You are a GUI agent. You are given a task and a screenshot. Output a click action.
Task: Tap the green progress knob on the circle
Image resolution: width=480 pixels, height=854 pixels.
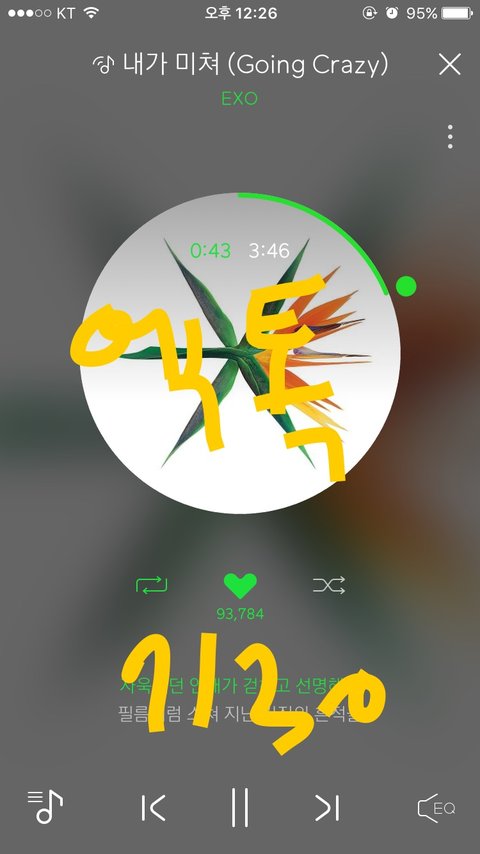[406, 286]
